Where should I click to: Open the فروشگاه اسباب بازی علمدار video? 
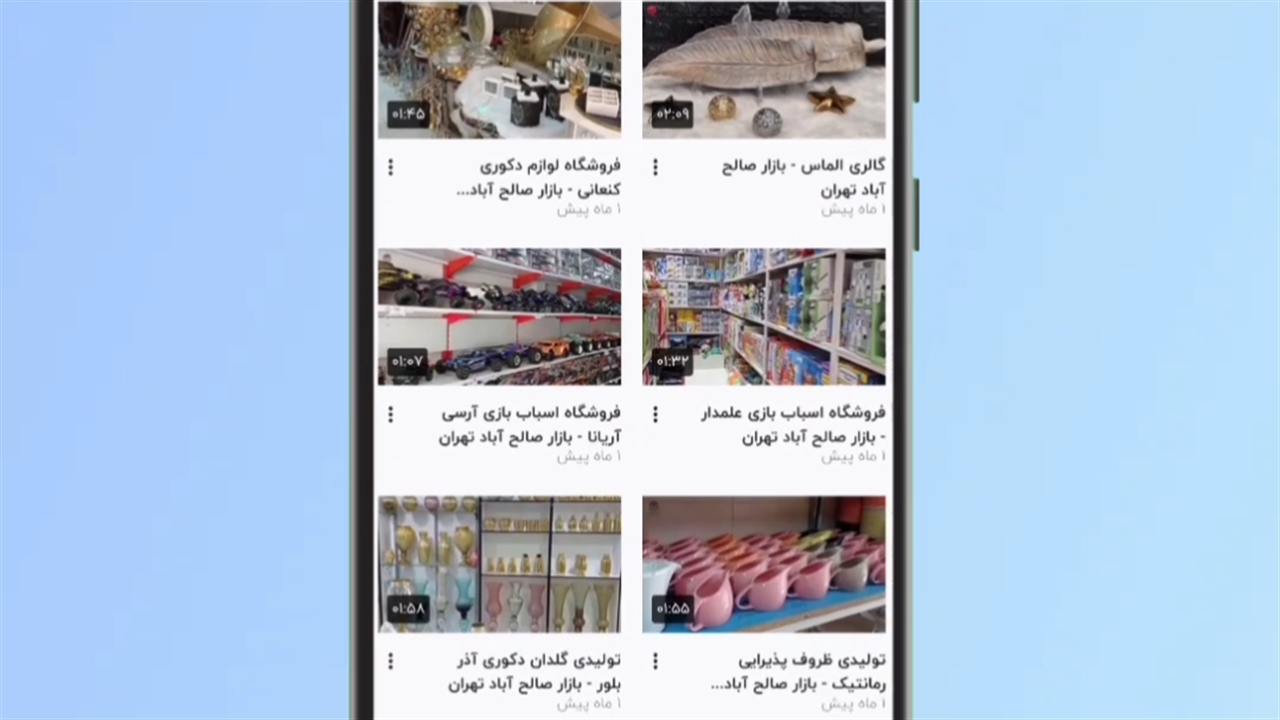[x=763, y=317]
